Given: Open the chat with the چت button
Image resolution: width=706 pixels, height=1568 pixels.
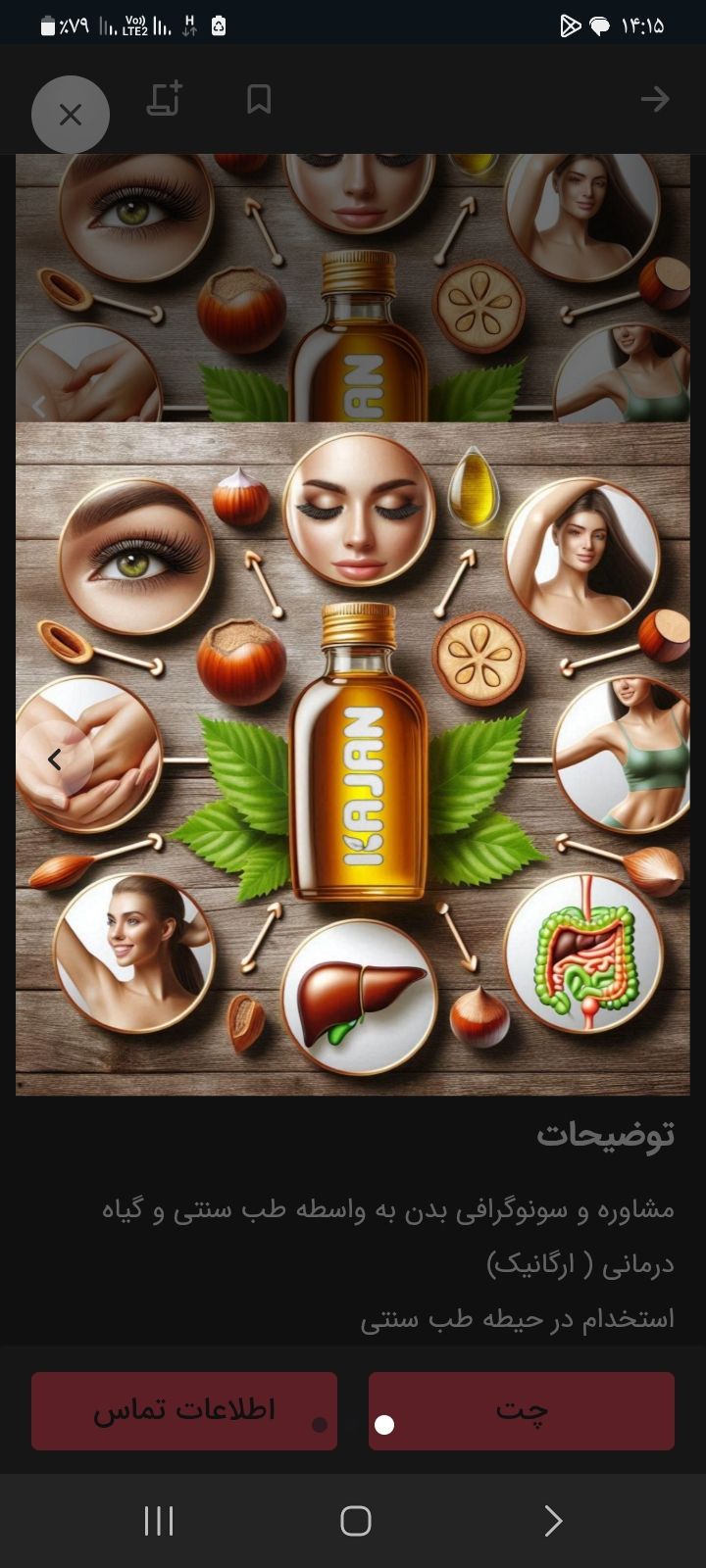Looking at the screenshot, I should point(522,1411).
